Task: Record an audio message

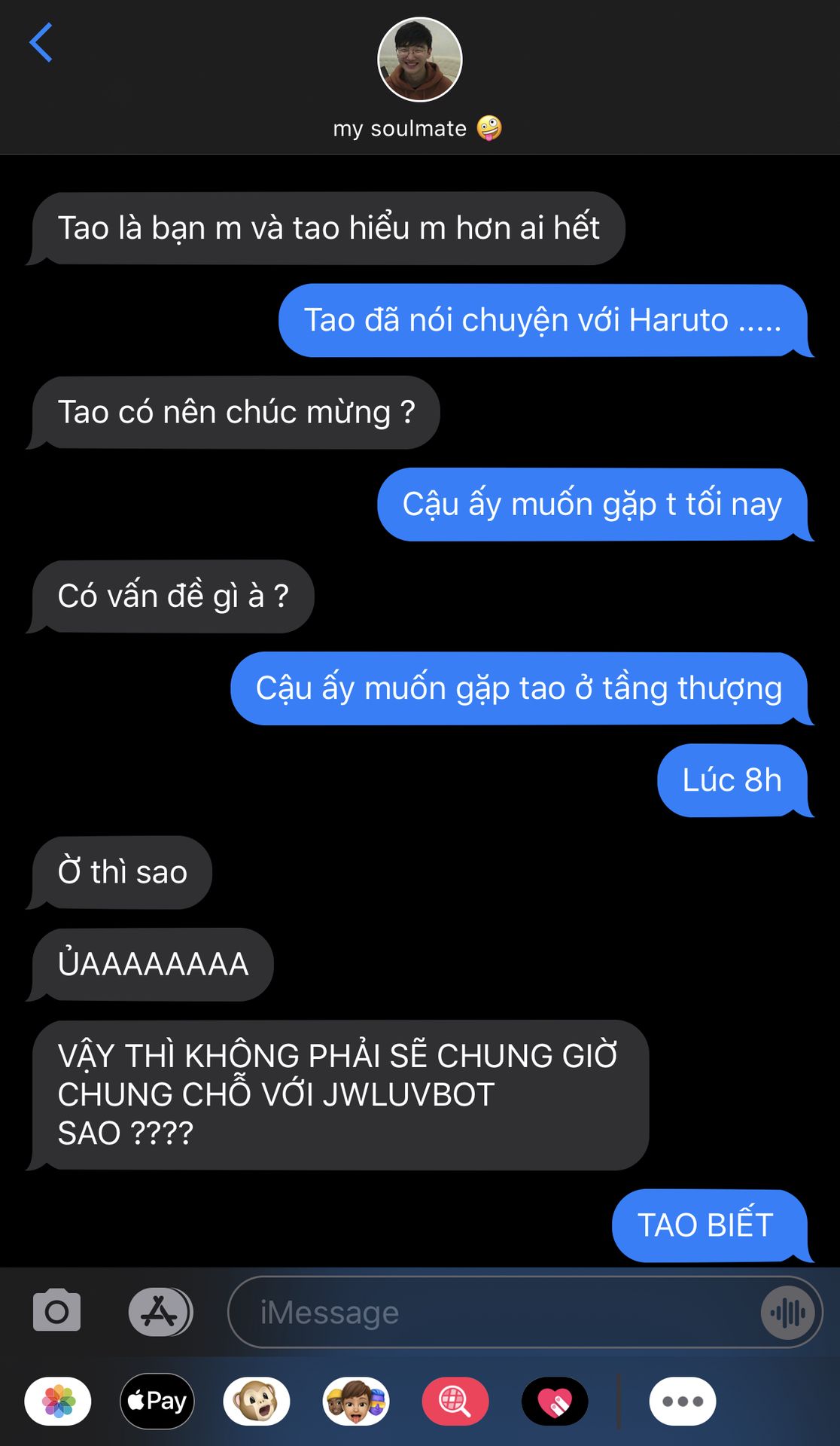Action: (787, 1313)
